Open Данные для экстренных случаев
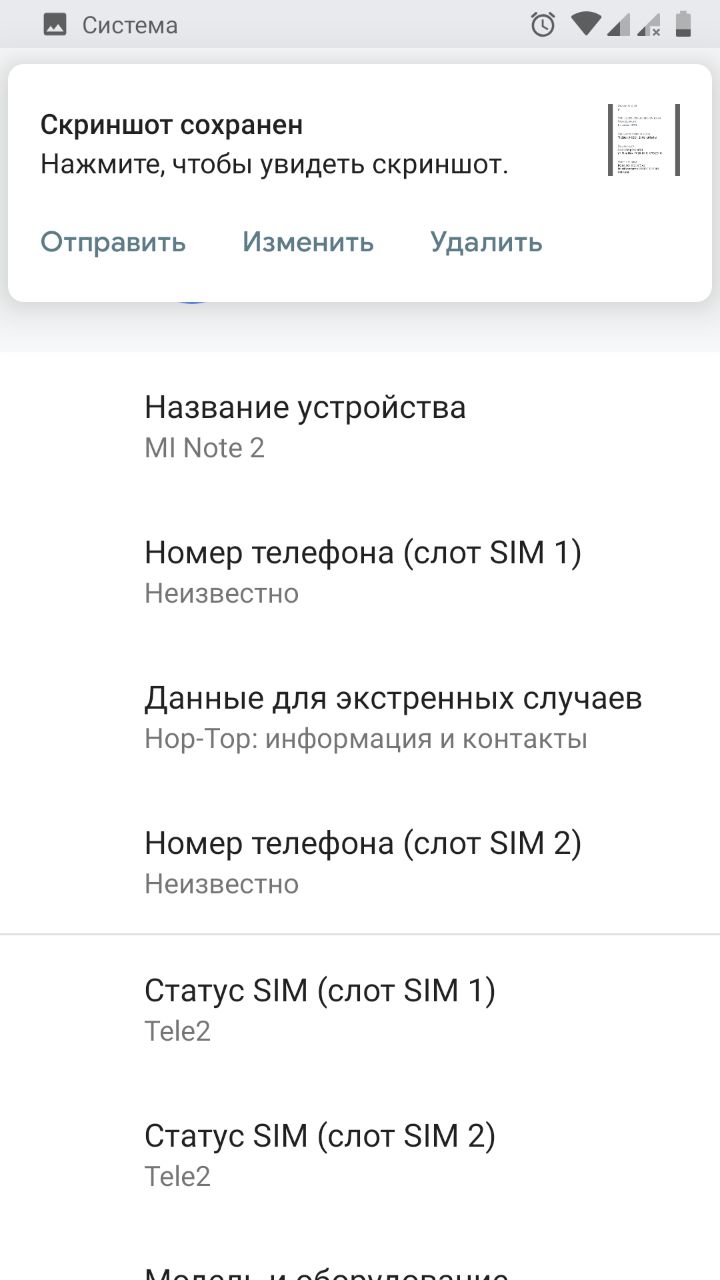This screenshot has height=1280, width=720. 360,717
